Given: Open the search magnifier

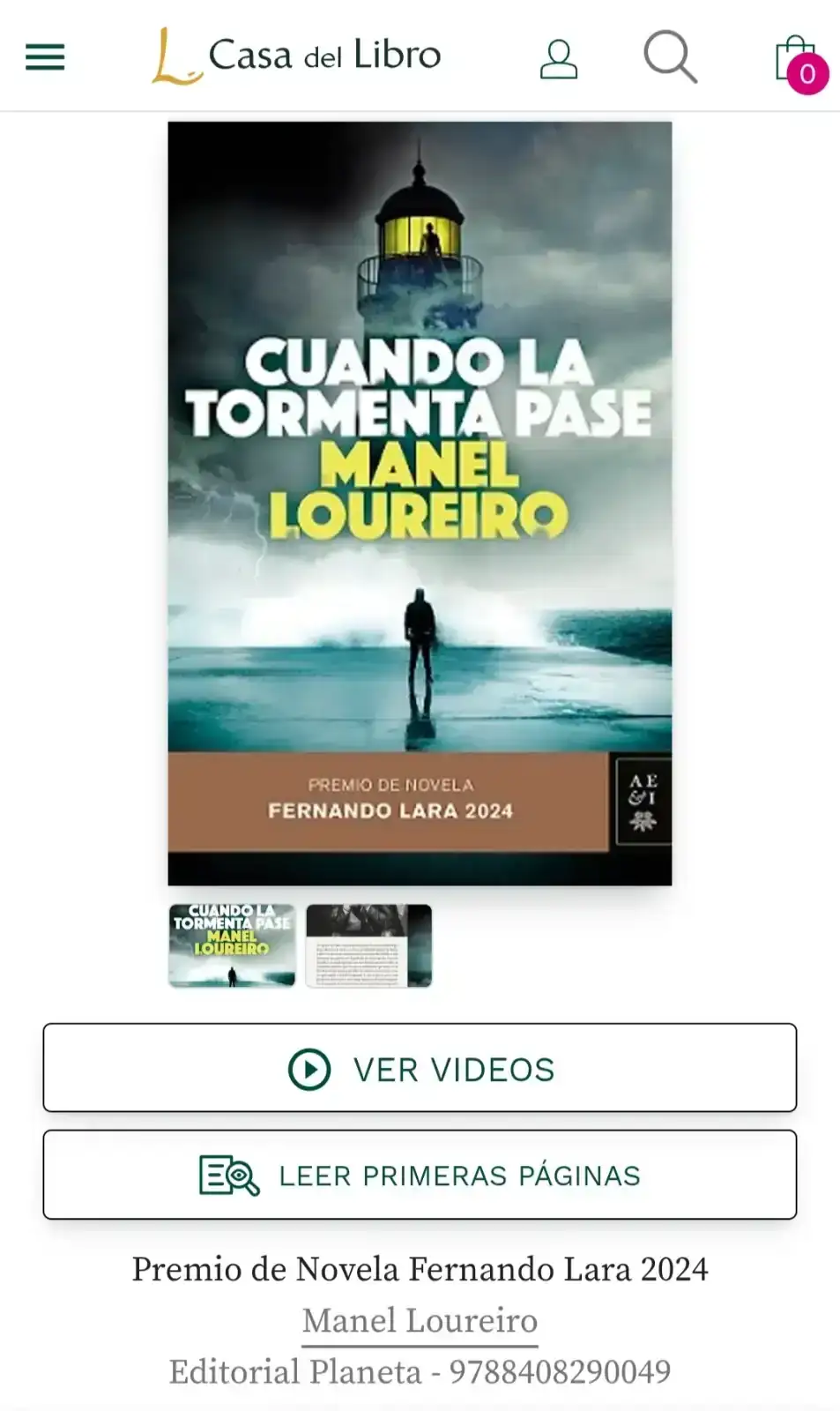Looking at the screenshot, I should (x=670, y=57).
